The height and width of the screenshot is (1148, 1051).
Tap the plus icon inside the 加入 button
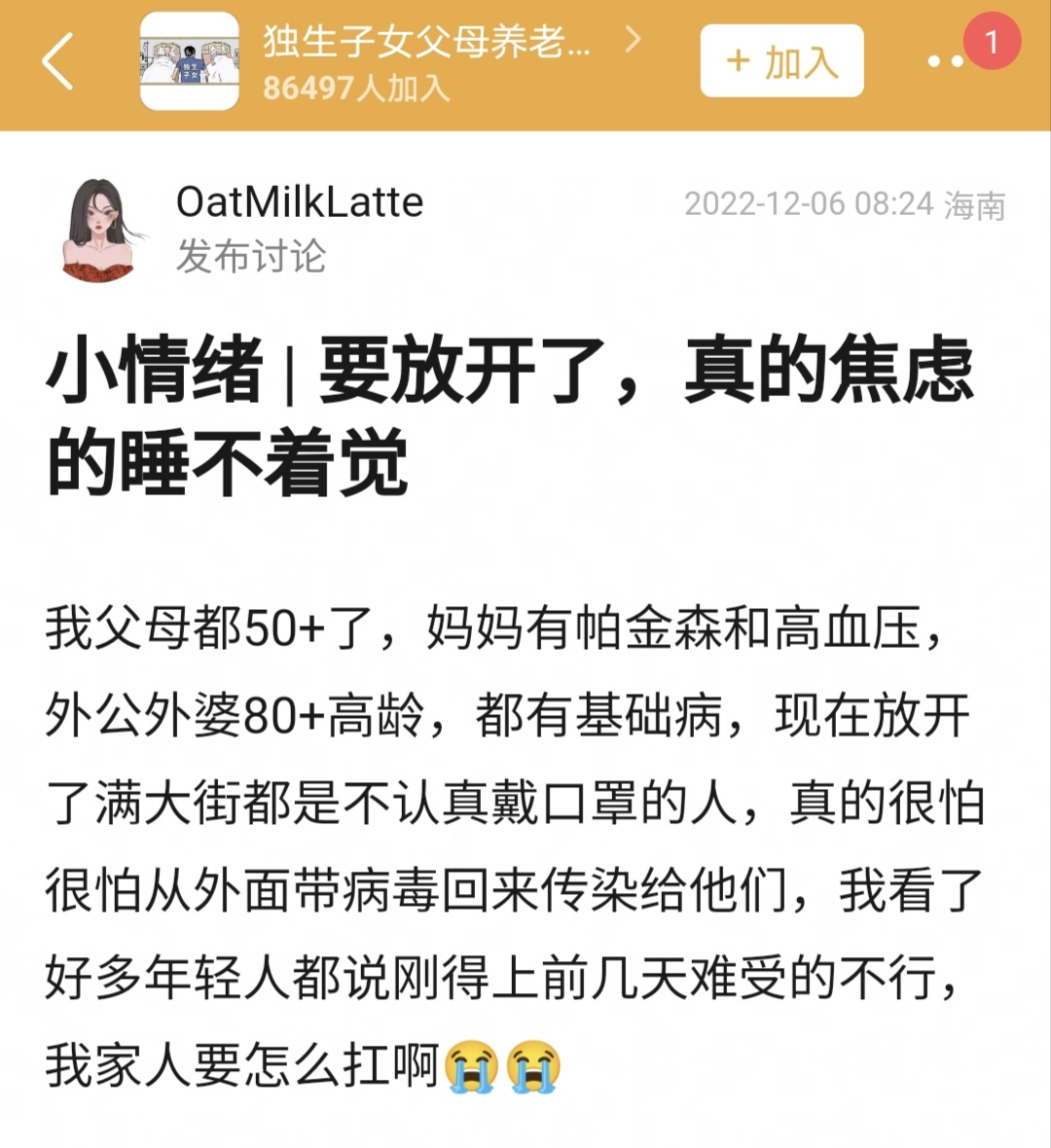click(x=740, y=61)
